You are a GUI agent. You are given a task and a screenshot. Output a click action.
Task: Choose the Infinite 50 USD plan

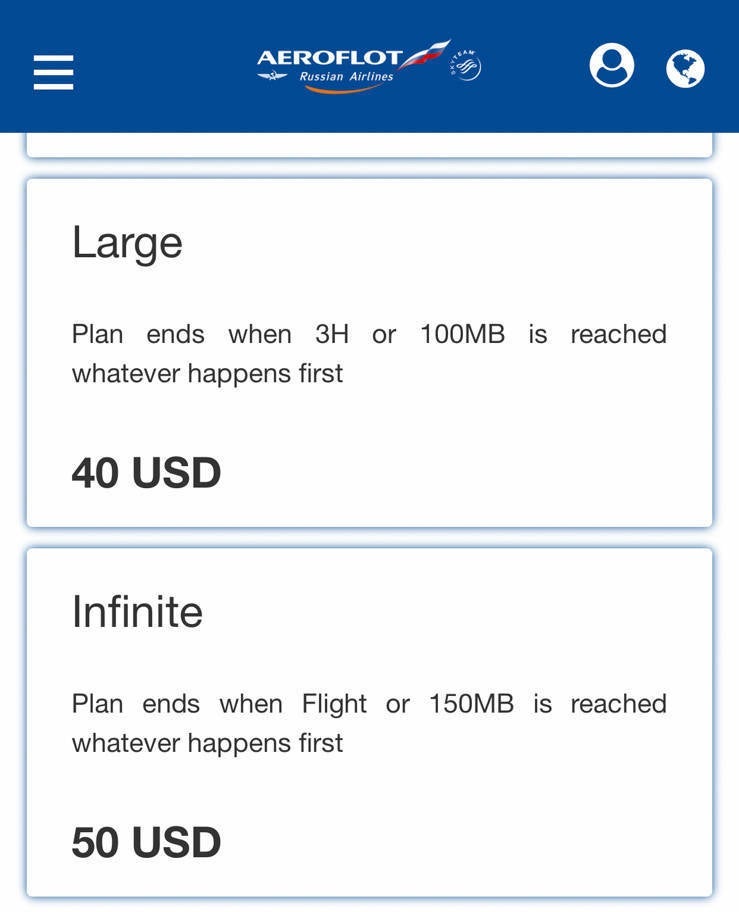click(369, 722)
